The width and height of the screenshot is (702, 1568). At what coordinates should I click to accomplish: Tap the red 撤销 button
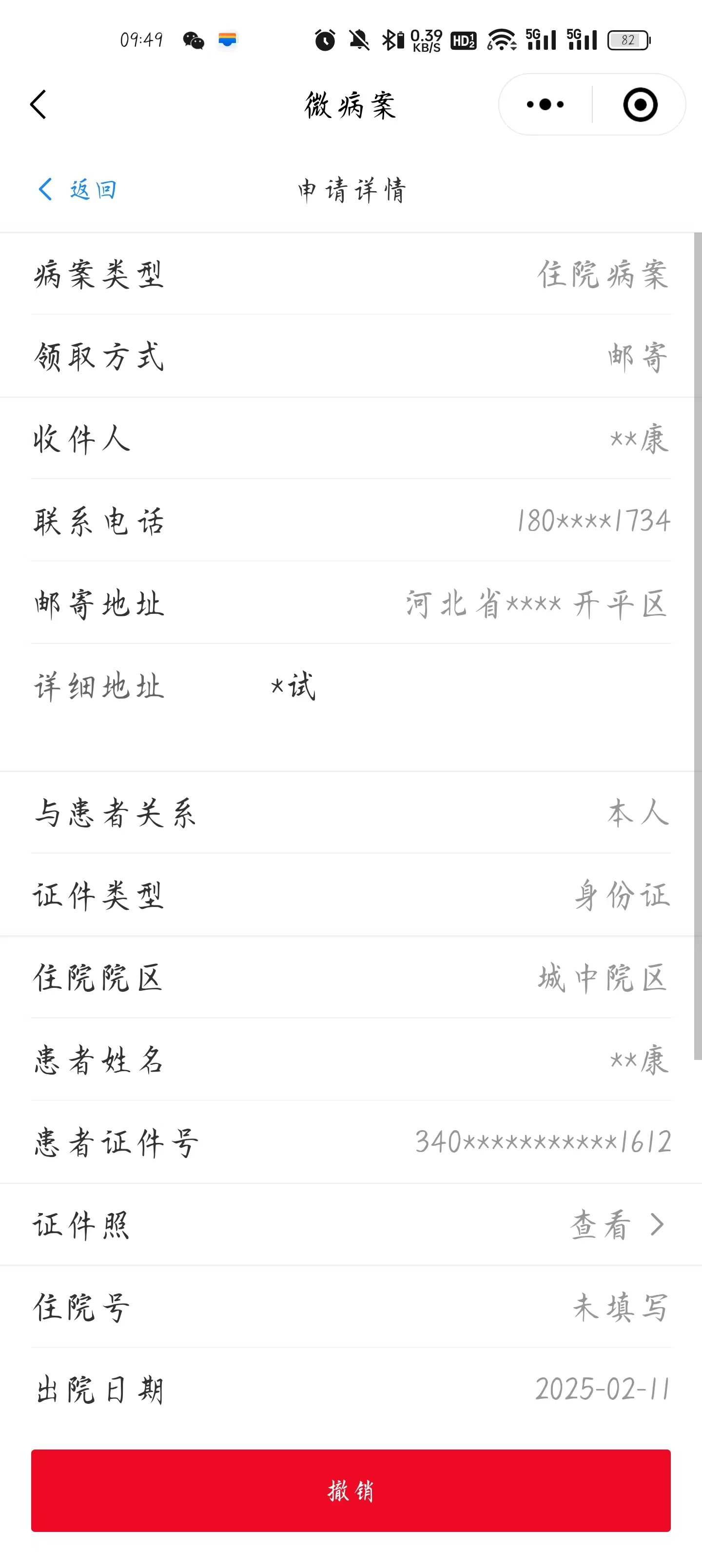pos(351,1490)
